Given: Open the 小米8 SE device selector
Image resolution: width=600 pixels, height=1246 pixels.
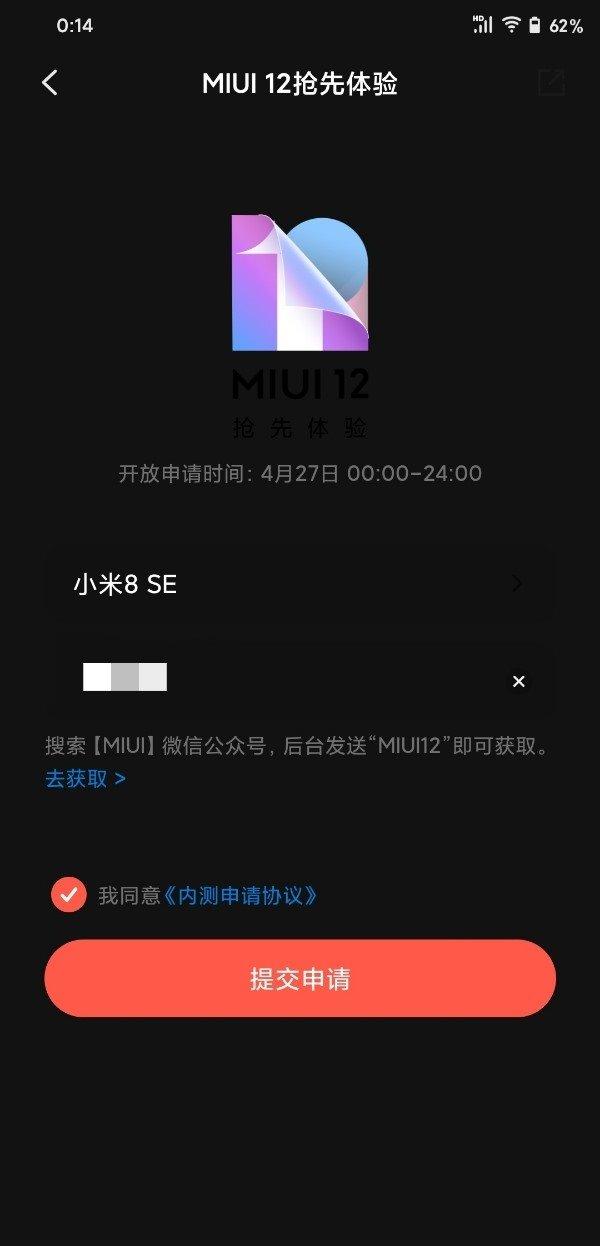Looking at the screenshot, I should pyautogui.click(x=299, y=585).
